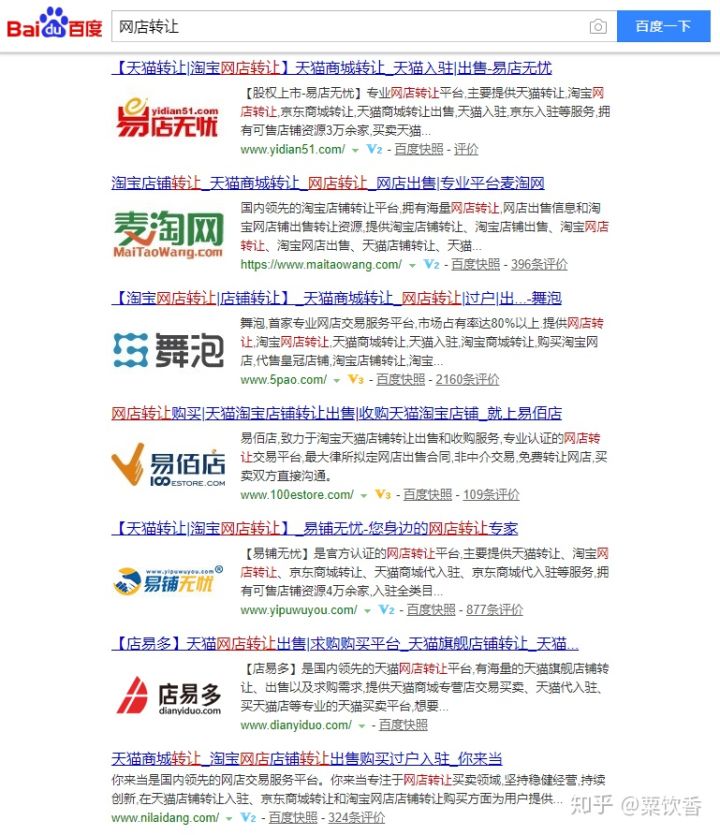The width and height of the screenshot is (720, 835).
Task: Open the 易铺无忧 result title link
Action: [x=314, y=528]
